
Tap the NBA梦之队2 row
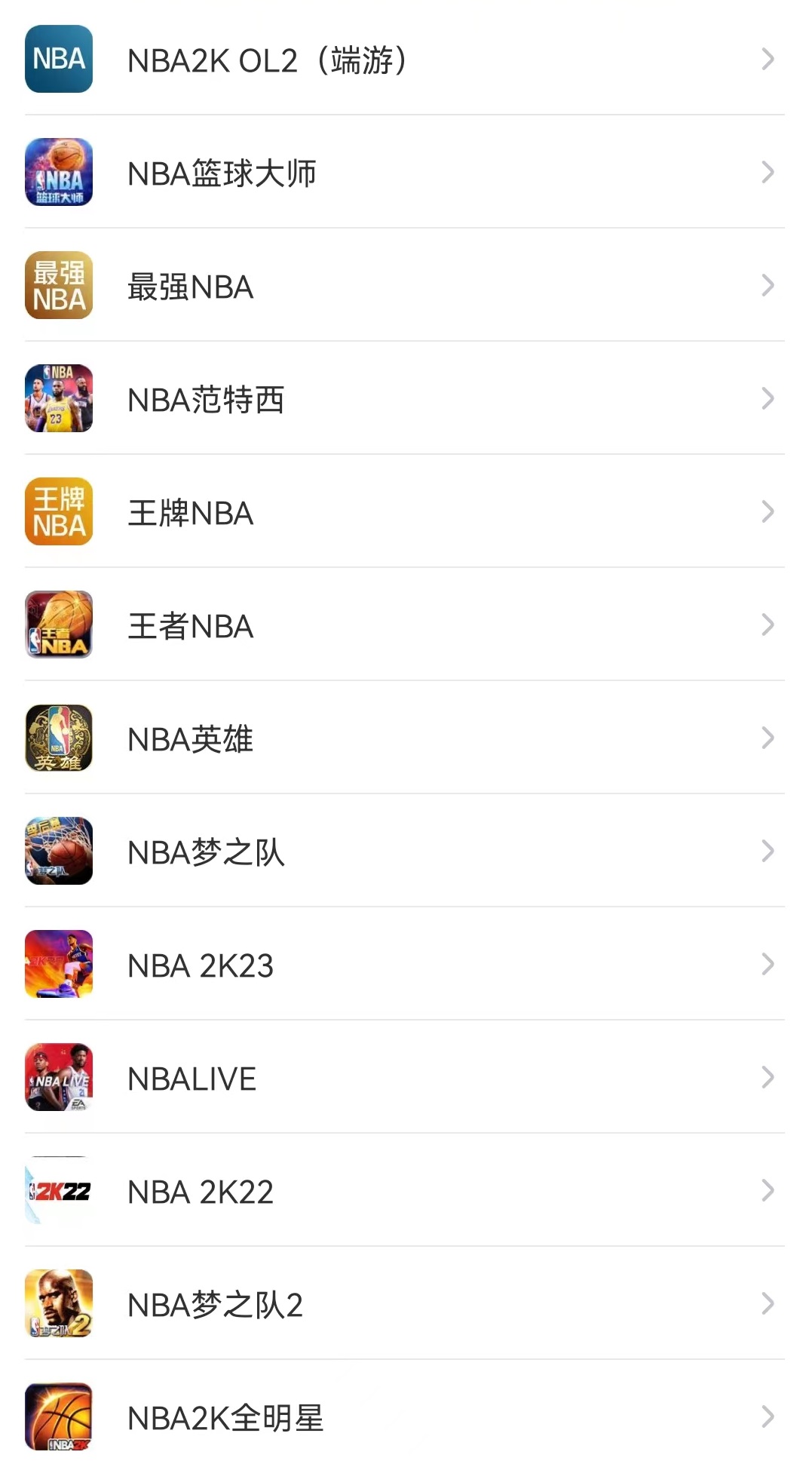[x=404, y=1304]
